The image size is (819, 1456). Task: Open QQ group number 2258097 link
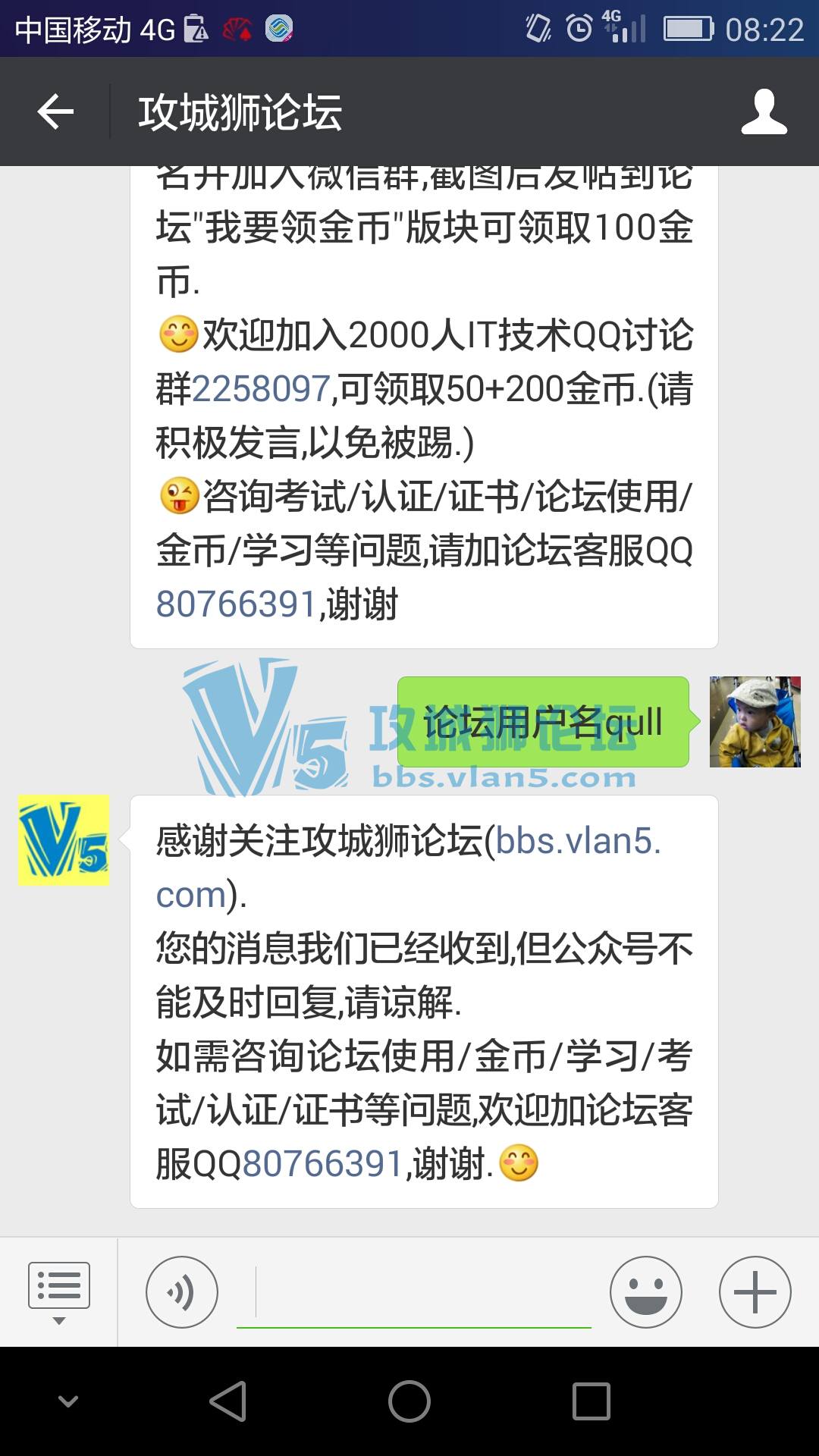[x=262, y=389]
